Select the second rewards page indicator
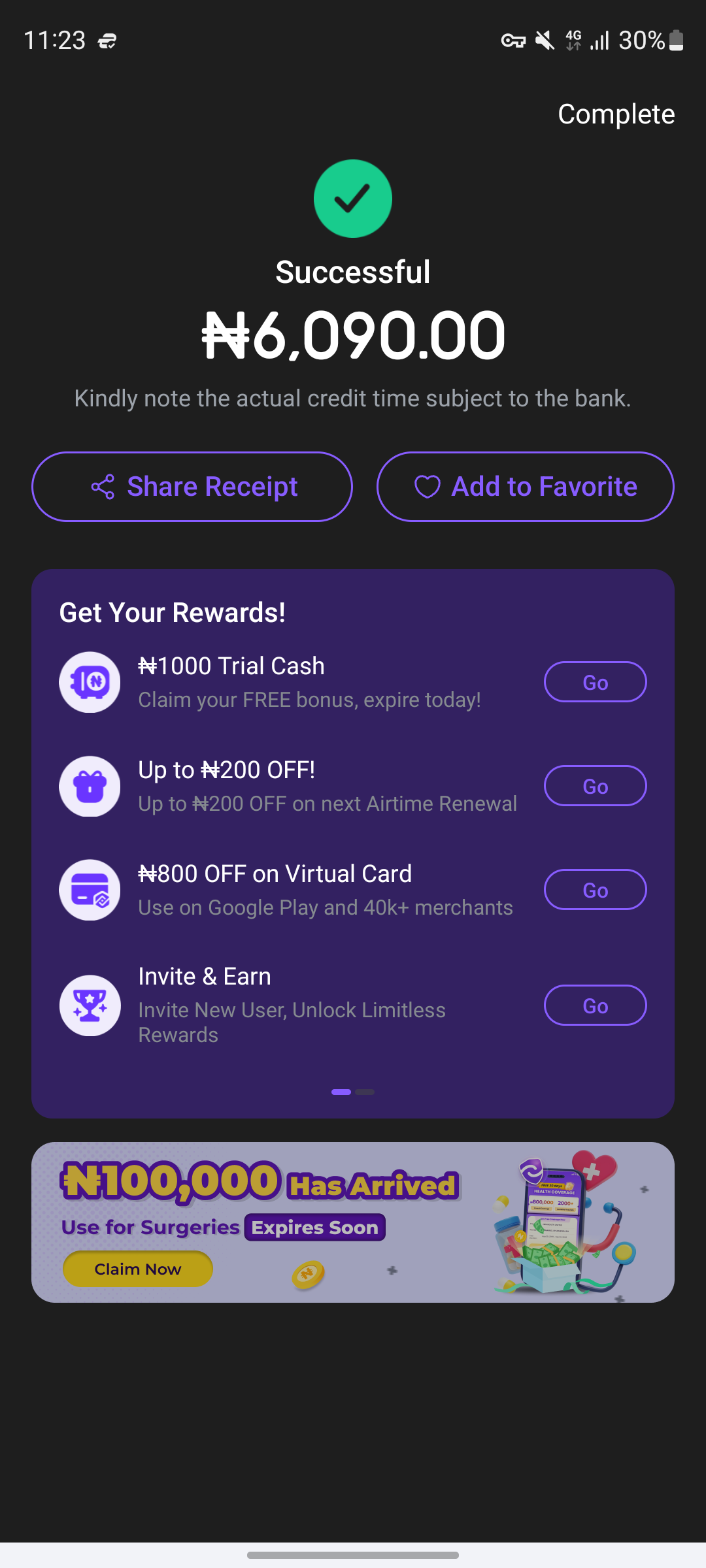The image size is (706, 1568). click(365, 1092)
